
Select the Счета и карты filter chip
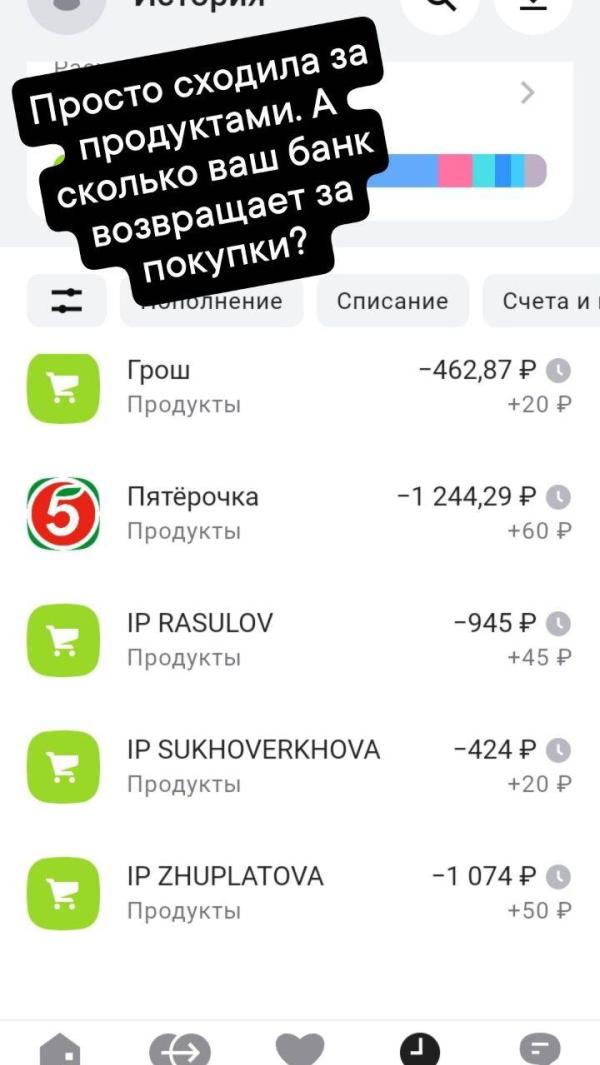(x=545, y=301)
